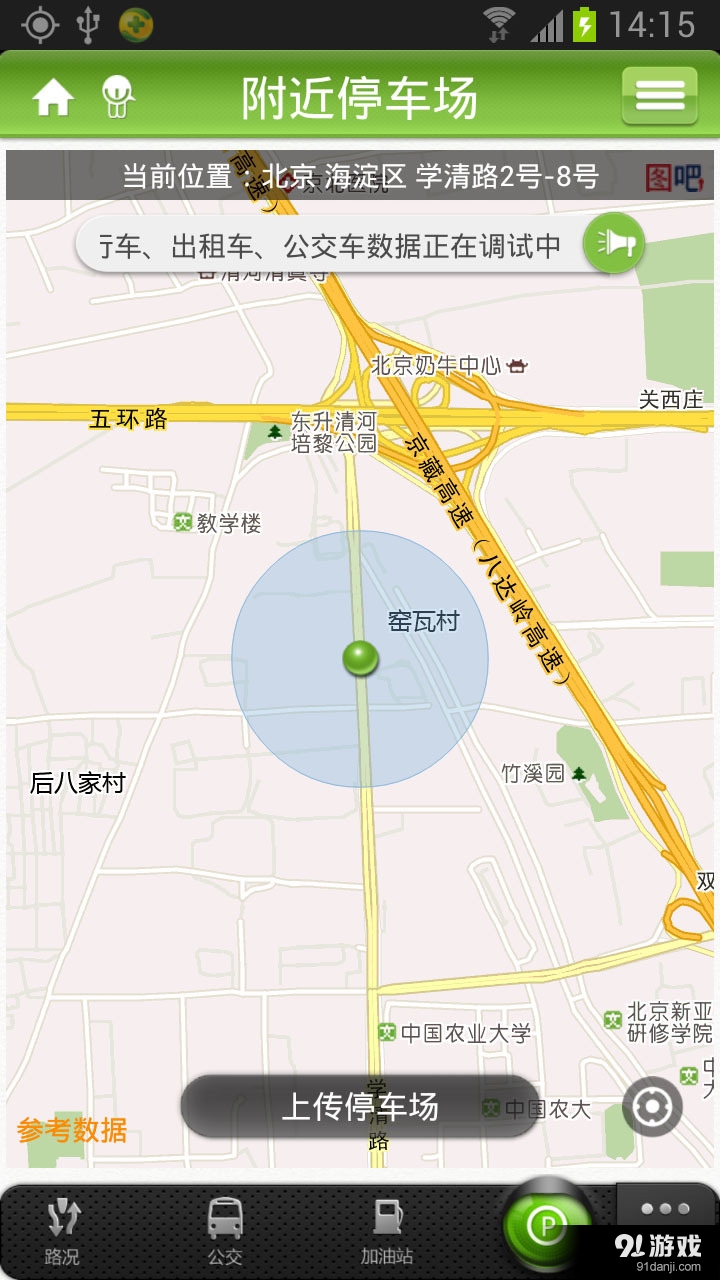
Task: Select the parking attendant icon in header
Action: point(118,96)
